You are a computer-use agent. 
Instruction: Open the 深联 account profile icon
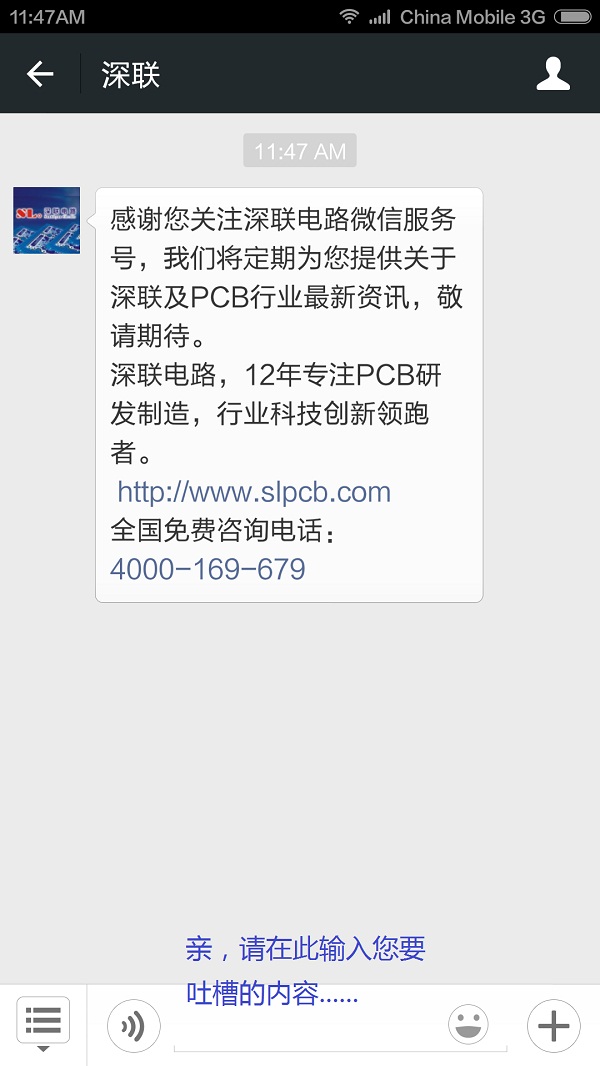coord(553,75)
